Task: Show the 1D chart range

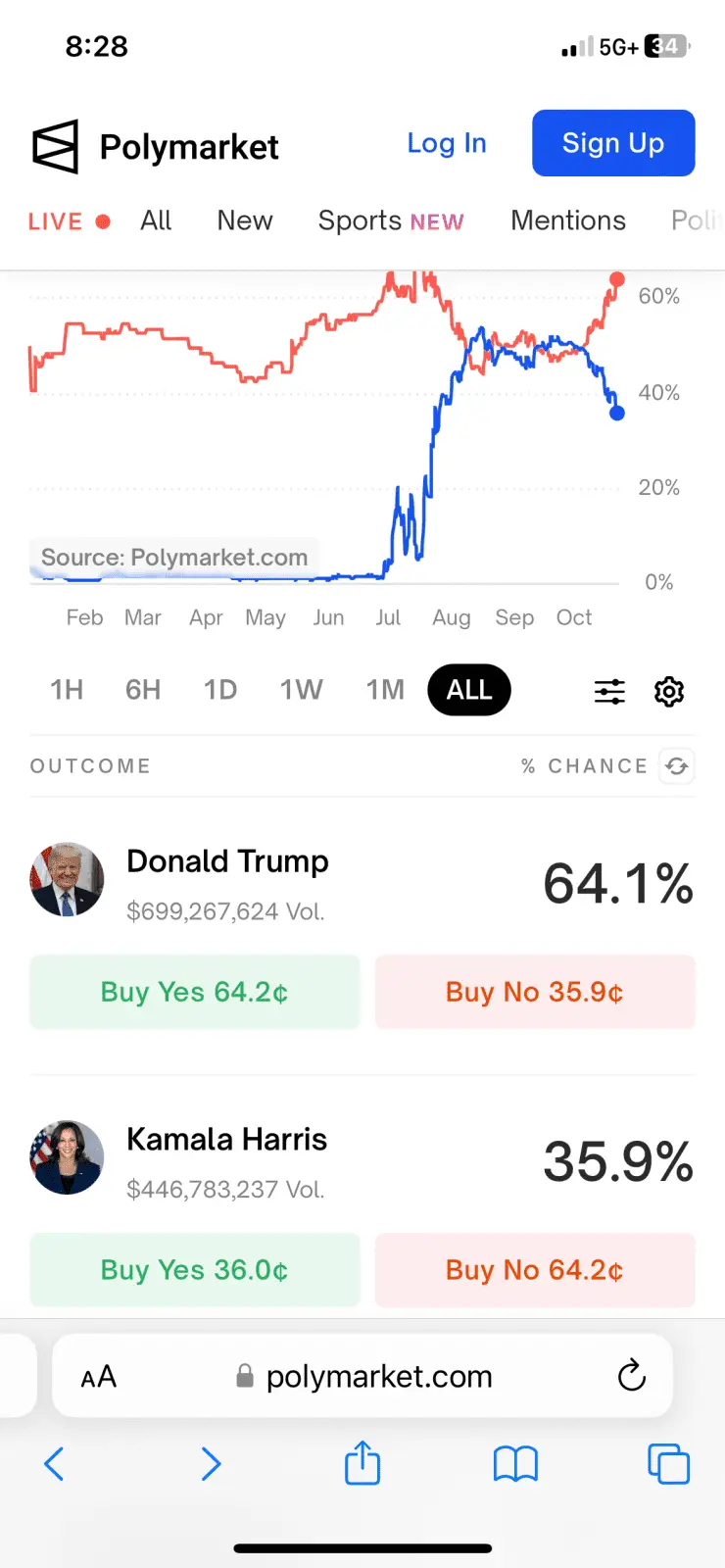Action: click(x=220, y=690)
